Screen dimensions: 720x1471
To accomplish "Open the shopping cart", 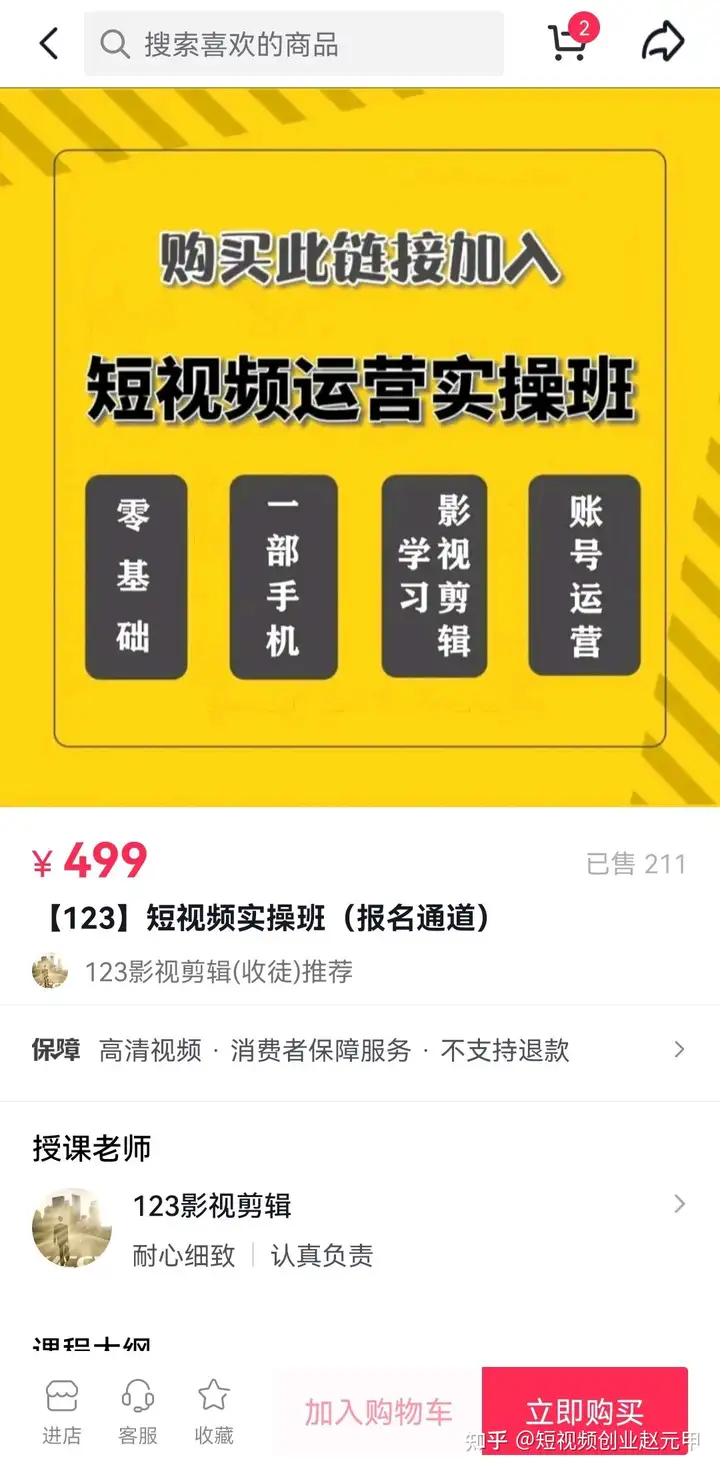I will point(569,43).
